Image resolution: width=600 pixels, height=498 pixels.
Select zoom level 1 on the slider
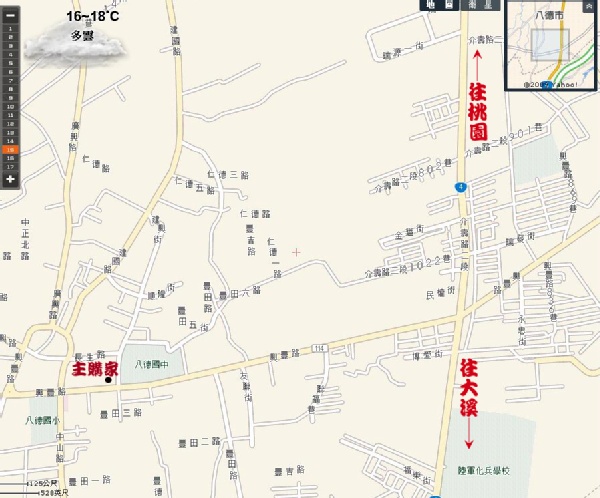coord(10,29)
